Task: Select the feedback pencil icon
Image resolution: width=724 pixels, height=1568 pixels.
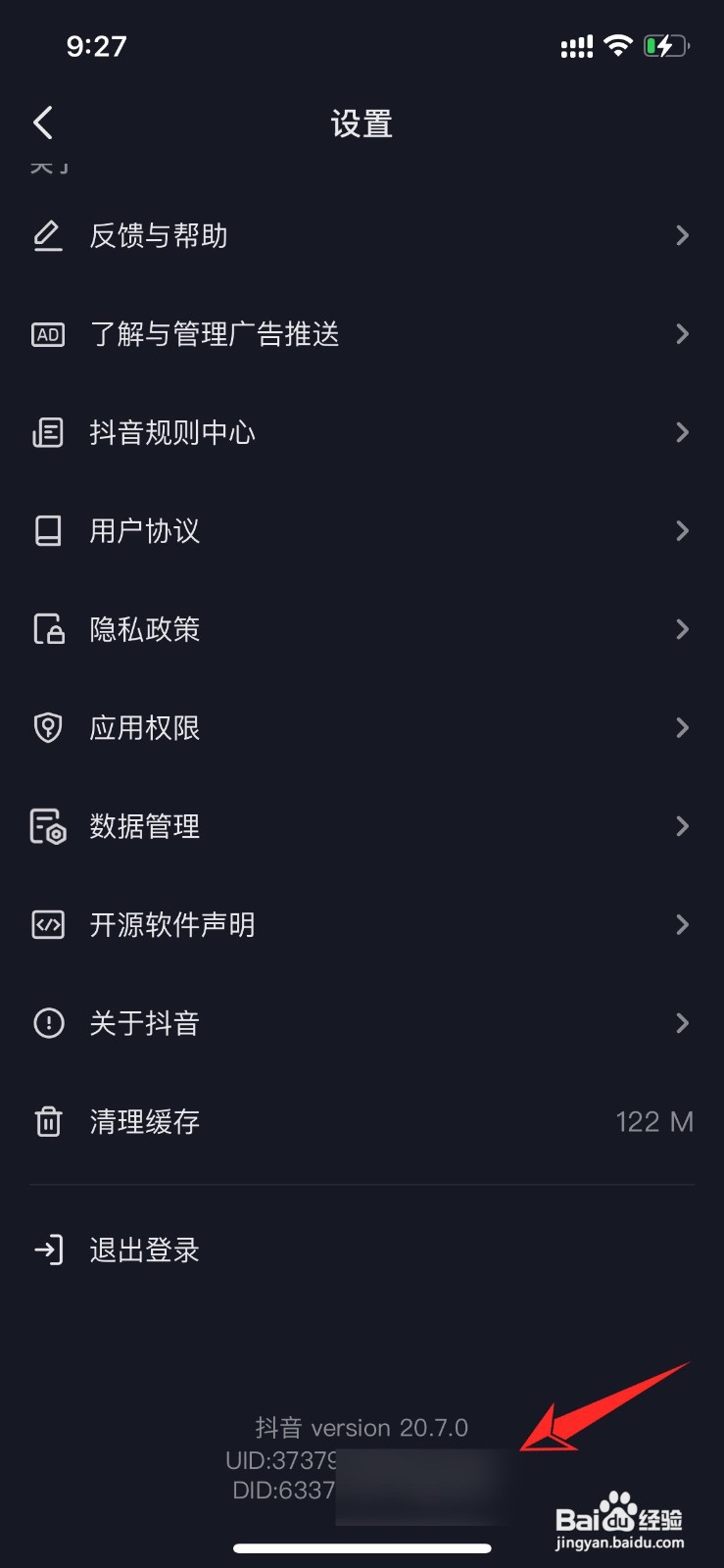Action: 47,235
